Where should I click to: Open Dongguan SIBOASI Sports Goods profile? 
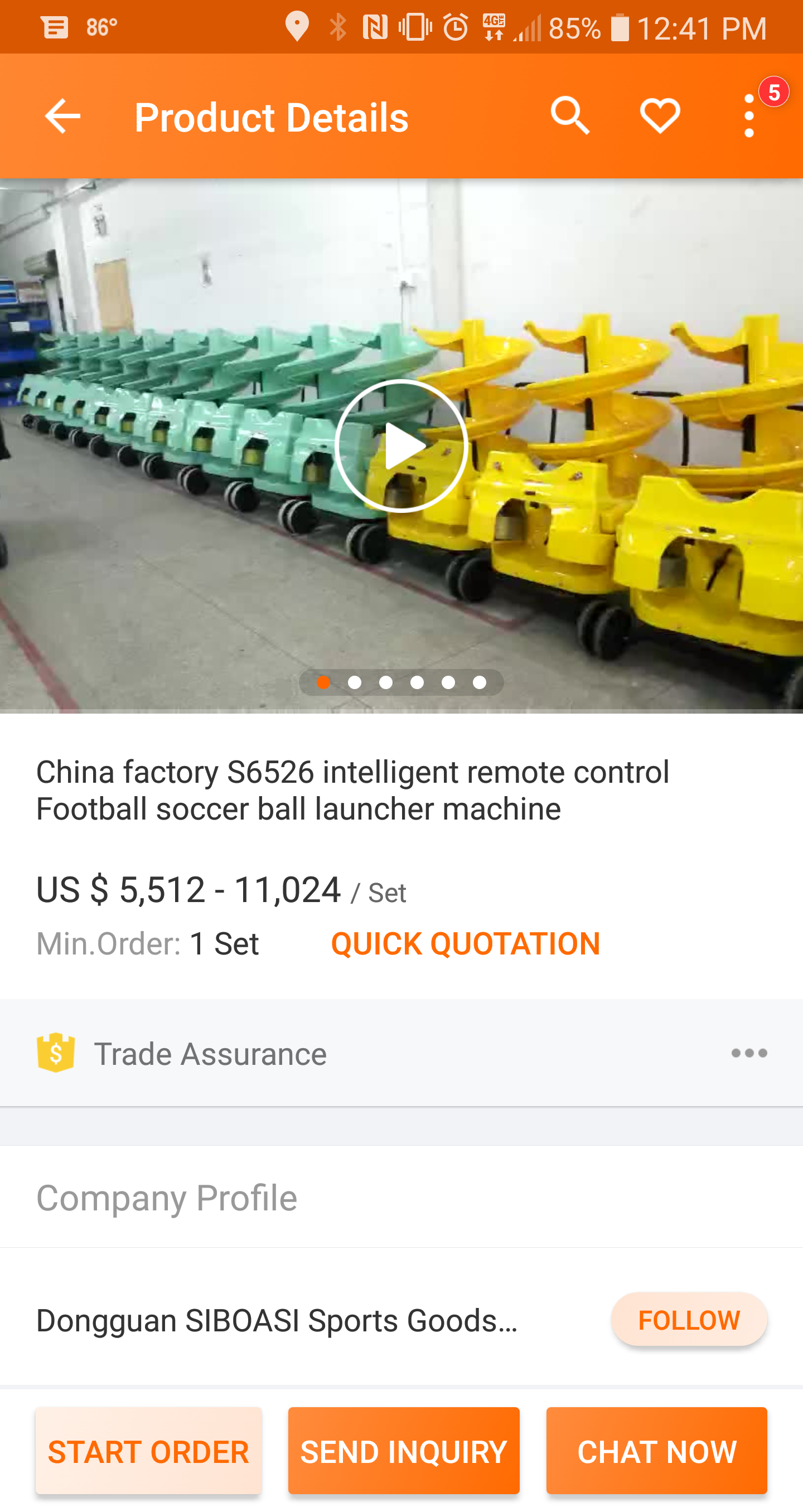pyautogui.click(x=277, y=1321)
